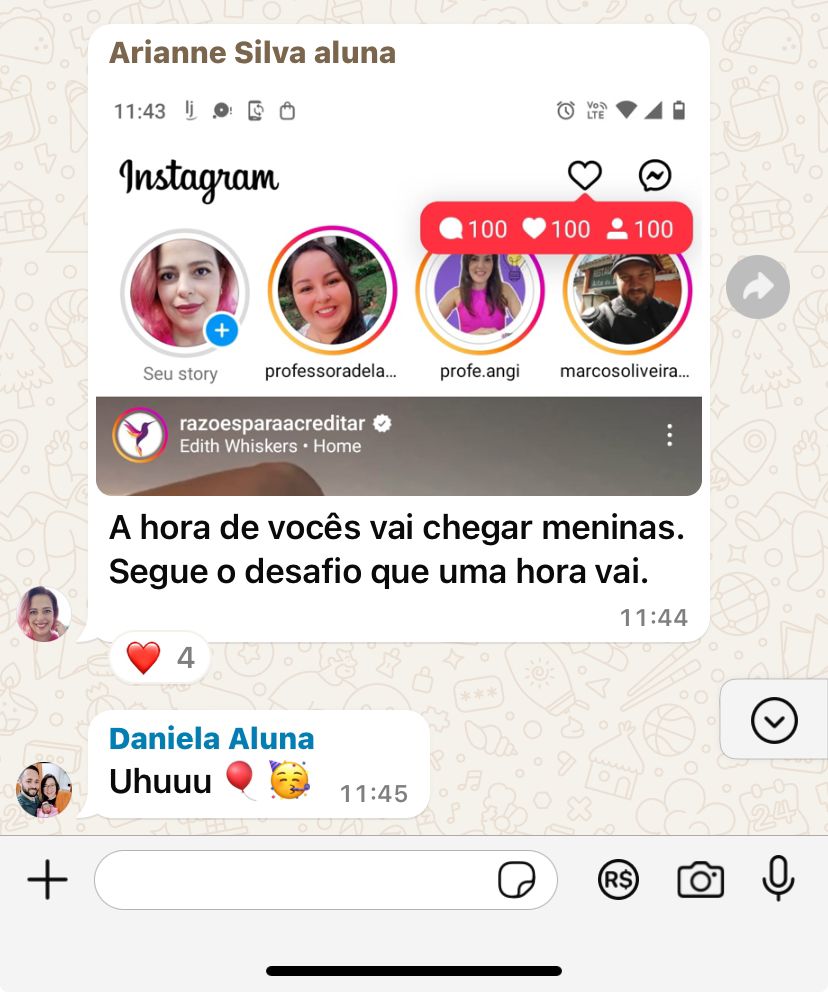
Task: View the heart reactions on Arianne's message
Action: tap(160, 658)
